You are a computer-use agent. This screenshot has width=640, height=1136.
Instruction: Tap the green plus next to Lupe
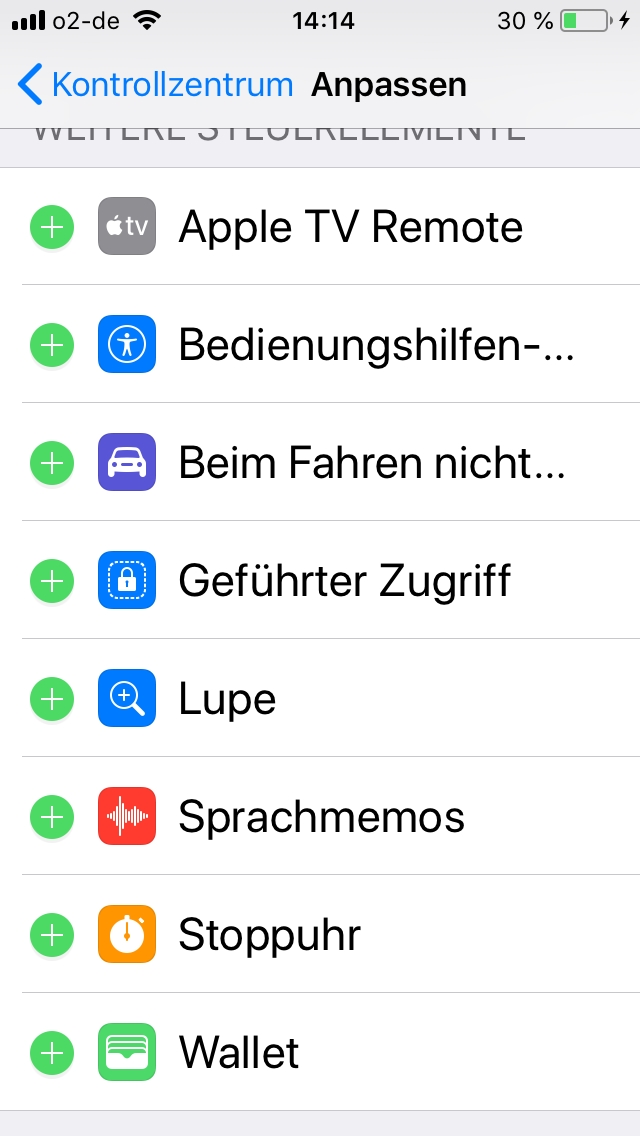coord(51,699)
